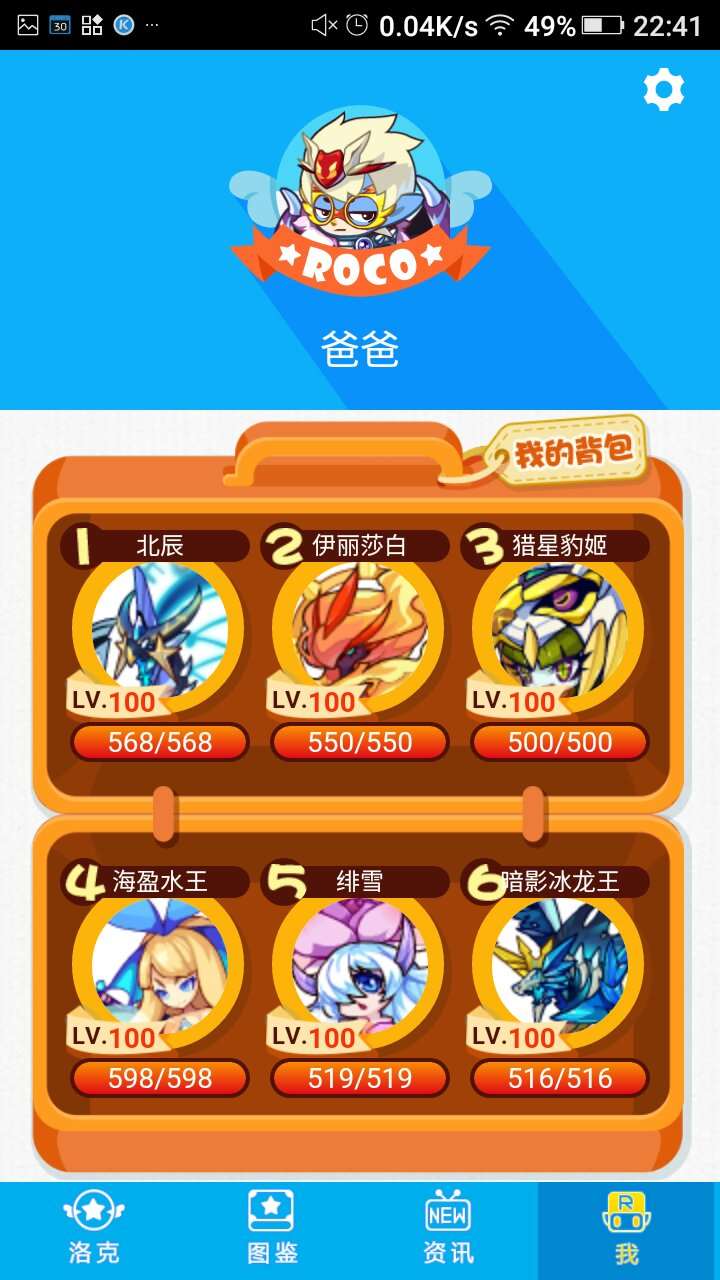Go to the 图鉴 tab
Viewport: 720px width, 1280px height.
tap(272, 1231)
